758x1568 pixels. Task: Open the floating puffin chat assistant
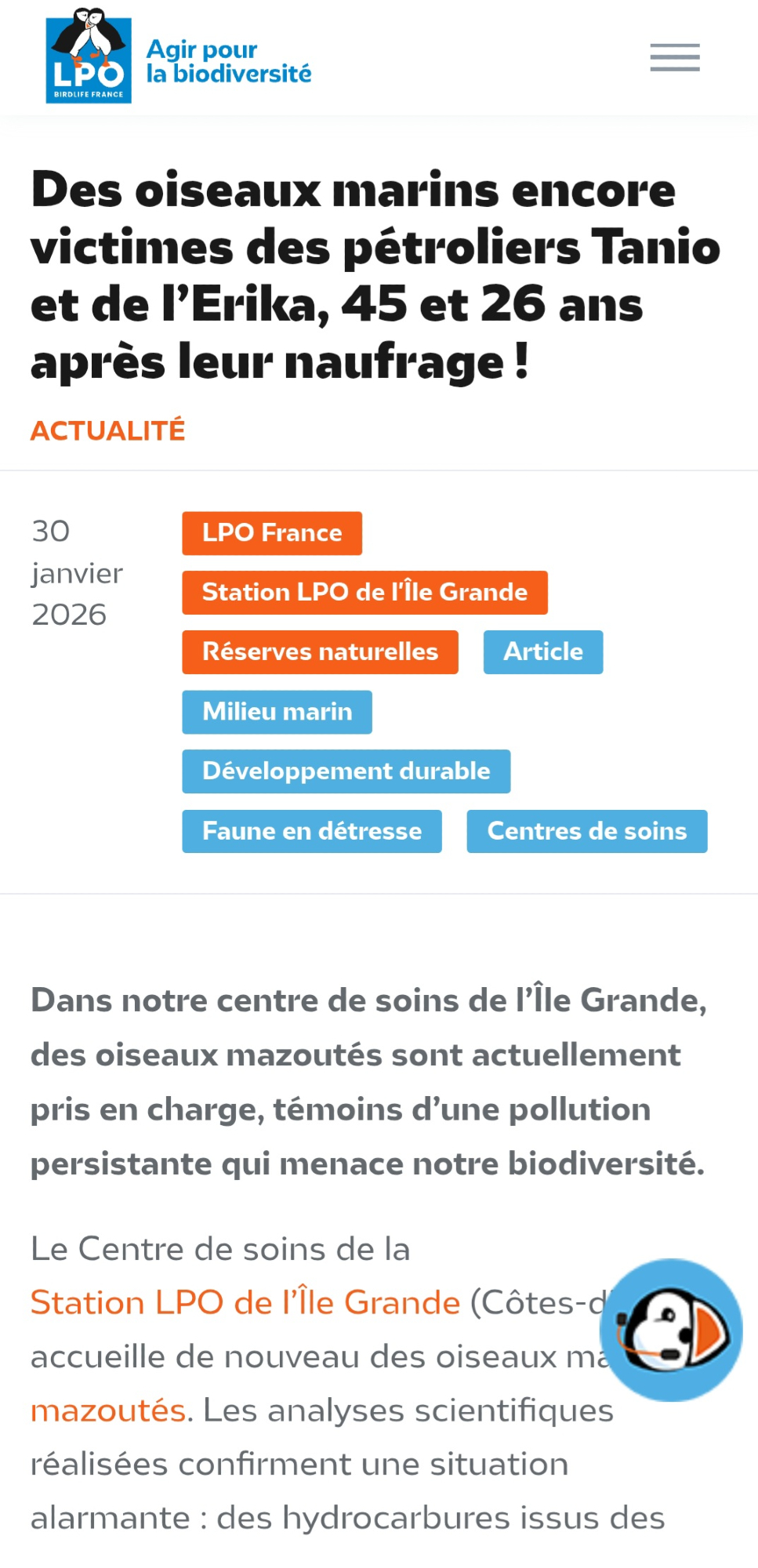[670, 1330]
